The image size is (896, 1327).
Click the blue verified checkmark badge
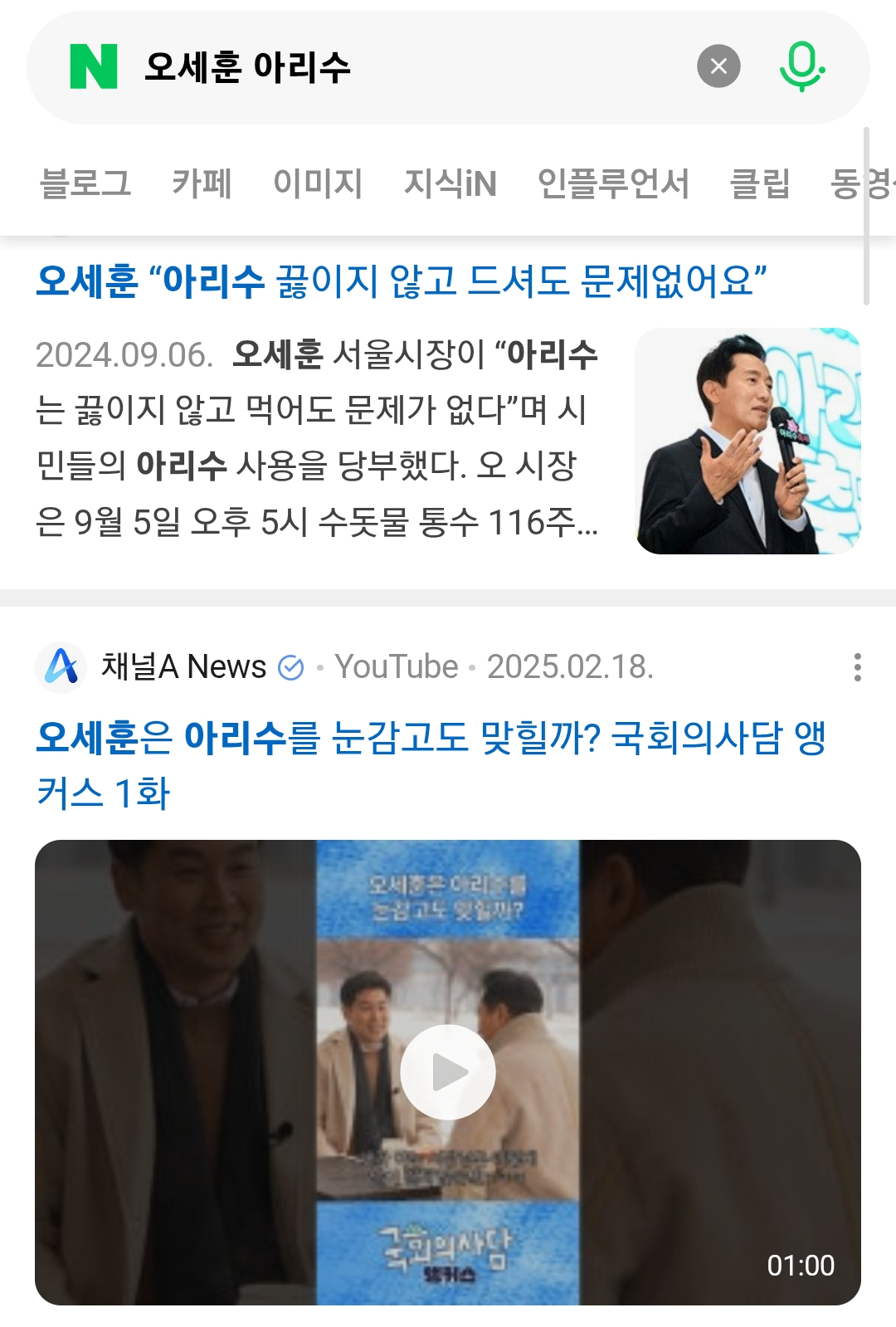(293, 665)
